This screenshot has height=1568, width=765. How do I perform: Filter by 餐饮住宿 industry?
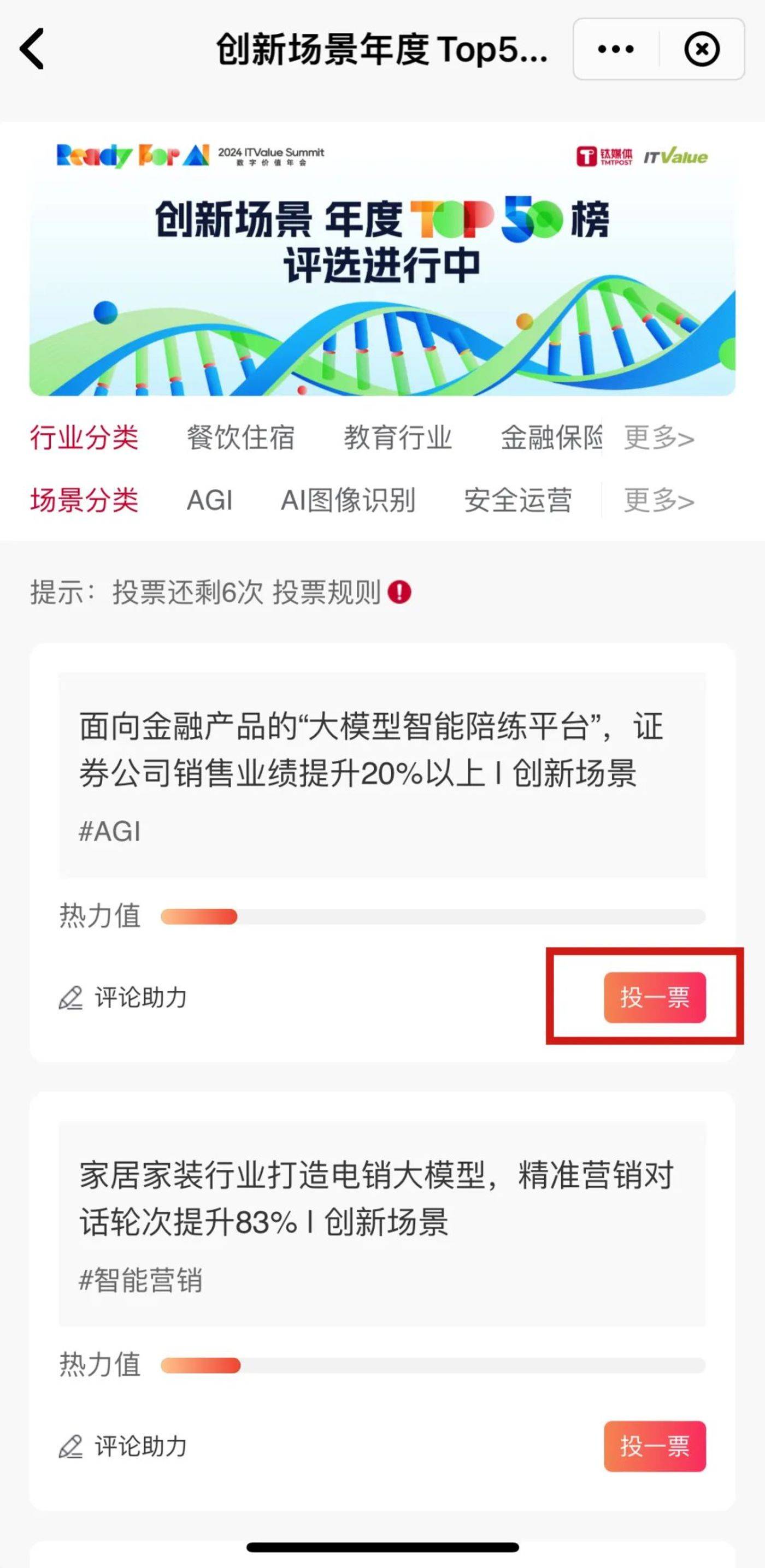240,437
